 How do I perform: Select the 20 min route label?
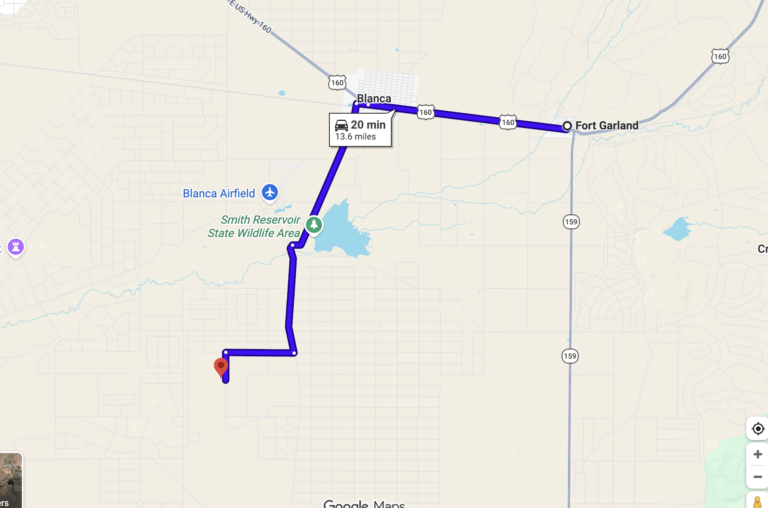tap(360, 130)
